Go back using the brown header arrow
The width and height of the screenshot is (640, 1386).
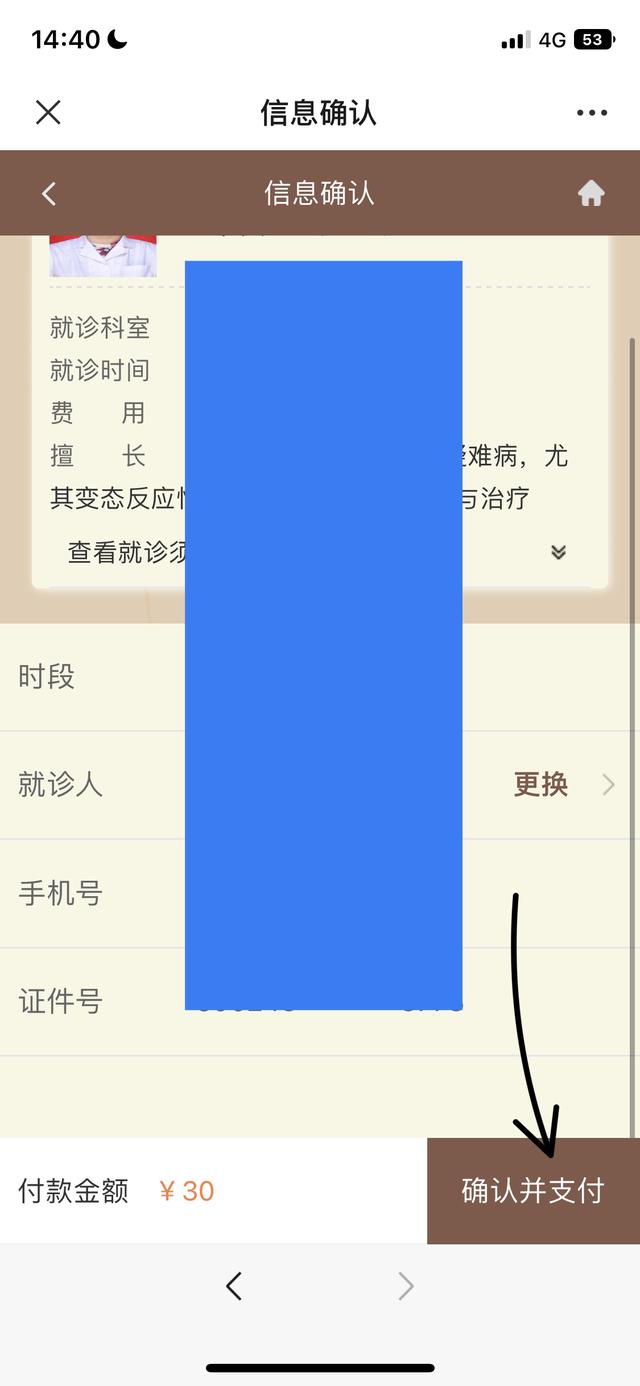pos(49,193)
